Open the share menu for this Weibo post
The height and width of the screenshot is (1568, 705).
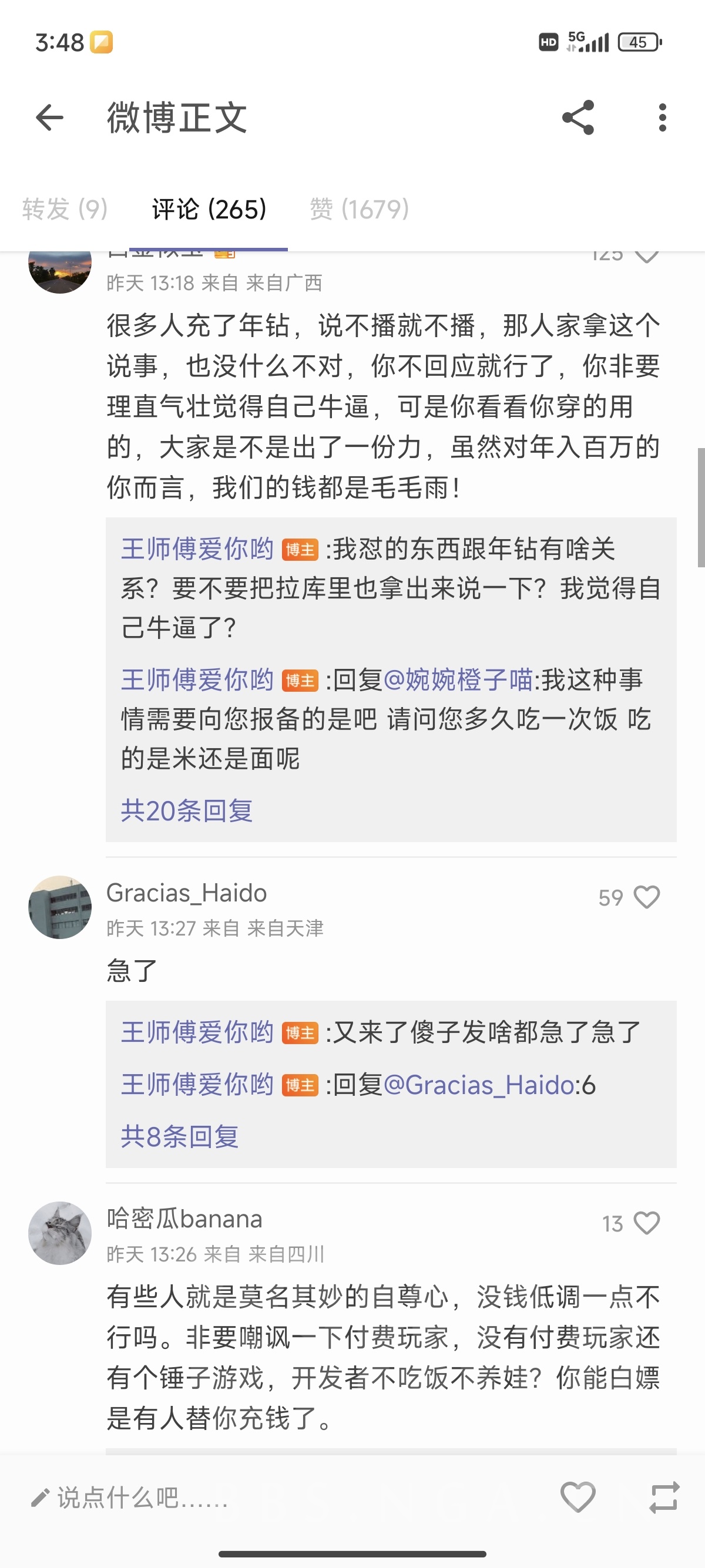click(x=578, y=118)
